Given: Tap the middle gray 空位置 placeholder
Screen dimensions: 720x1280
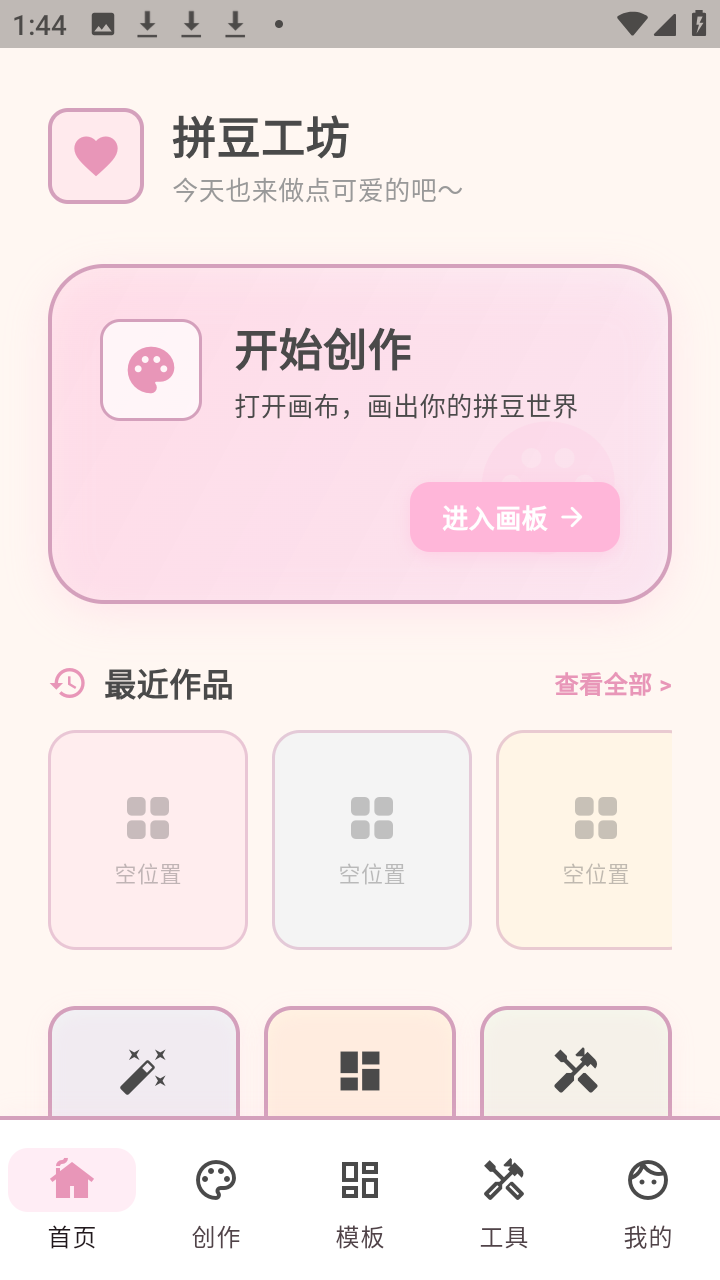Looking at the screenshot, I should tap(371, 840).
